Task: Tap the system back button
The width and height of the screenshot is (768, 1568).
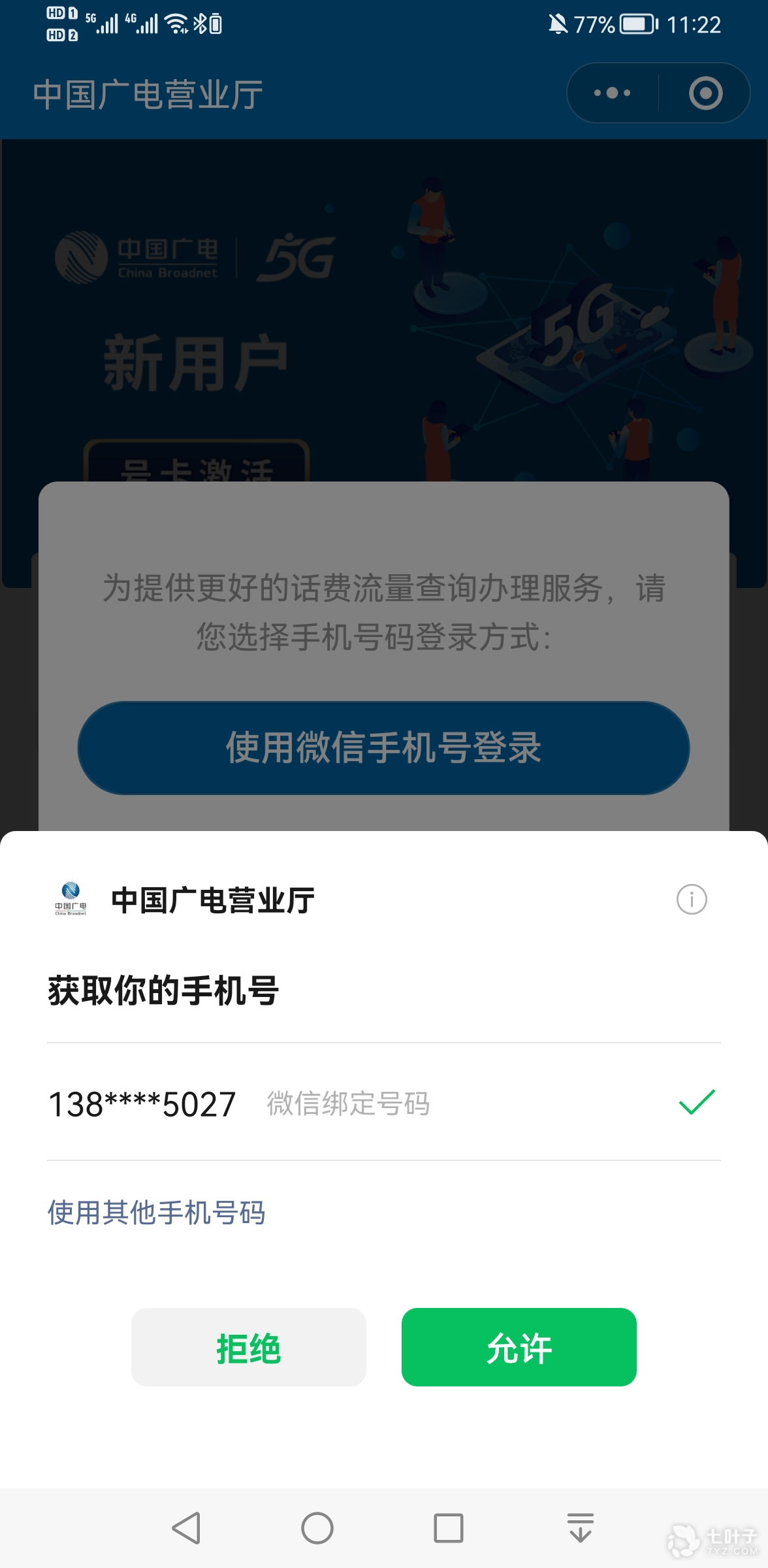Action: pos(186,1528)
